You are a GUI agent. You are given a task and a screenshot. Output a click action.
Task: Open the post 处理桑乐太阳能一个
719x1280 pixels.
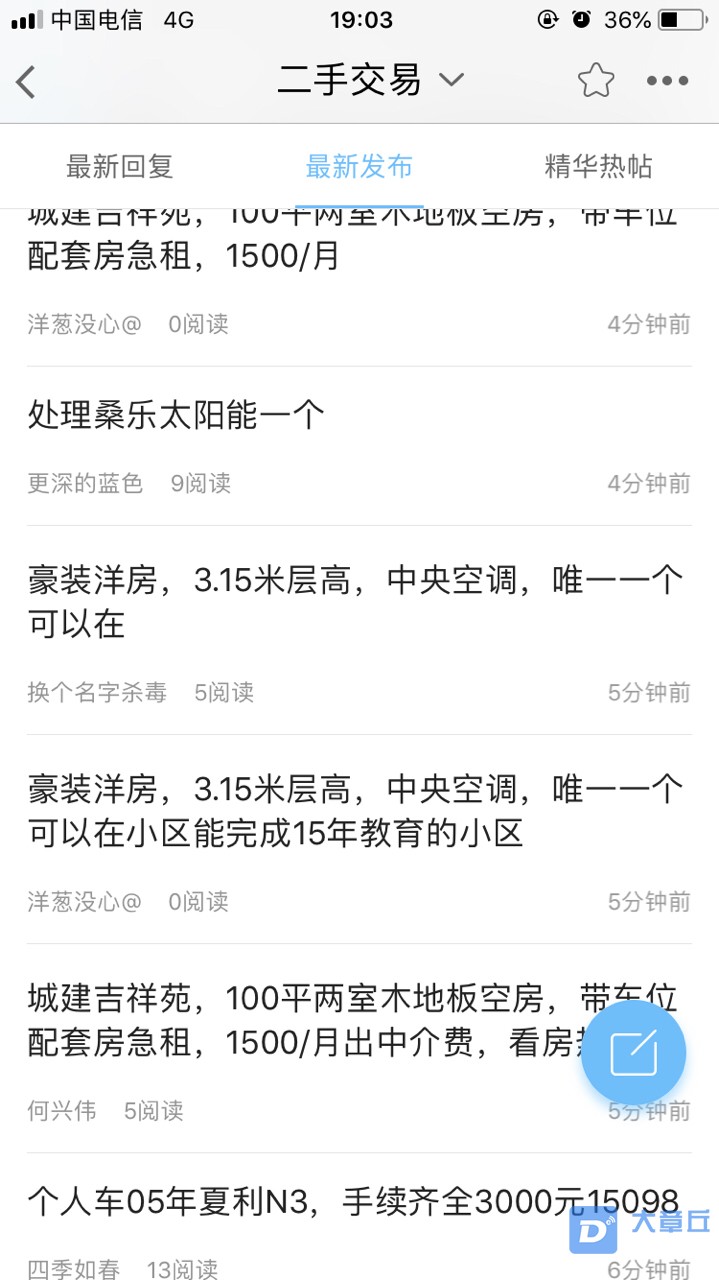click(177, 415)
